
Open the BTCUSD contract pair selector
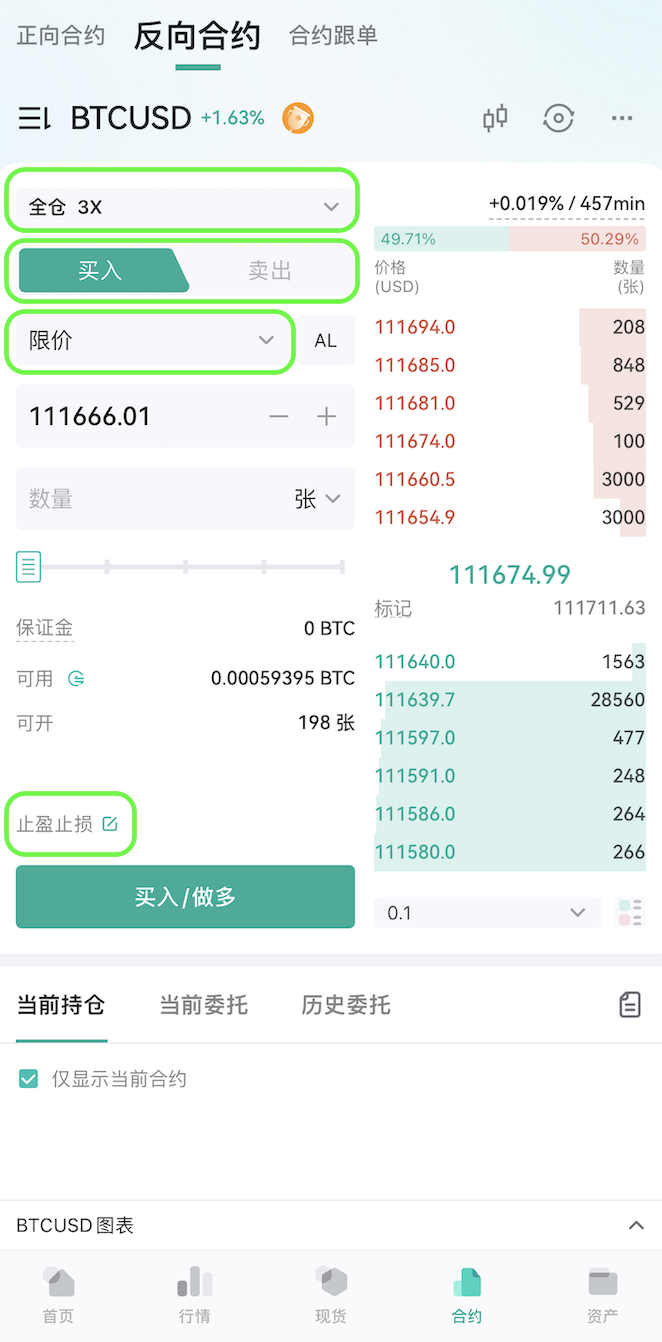point(131,118)
